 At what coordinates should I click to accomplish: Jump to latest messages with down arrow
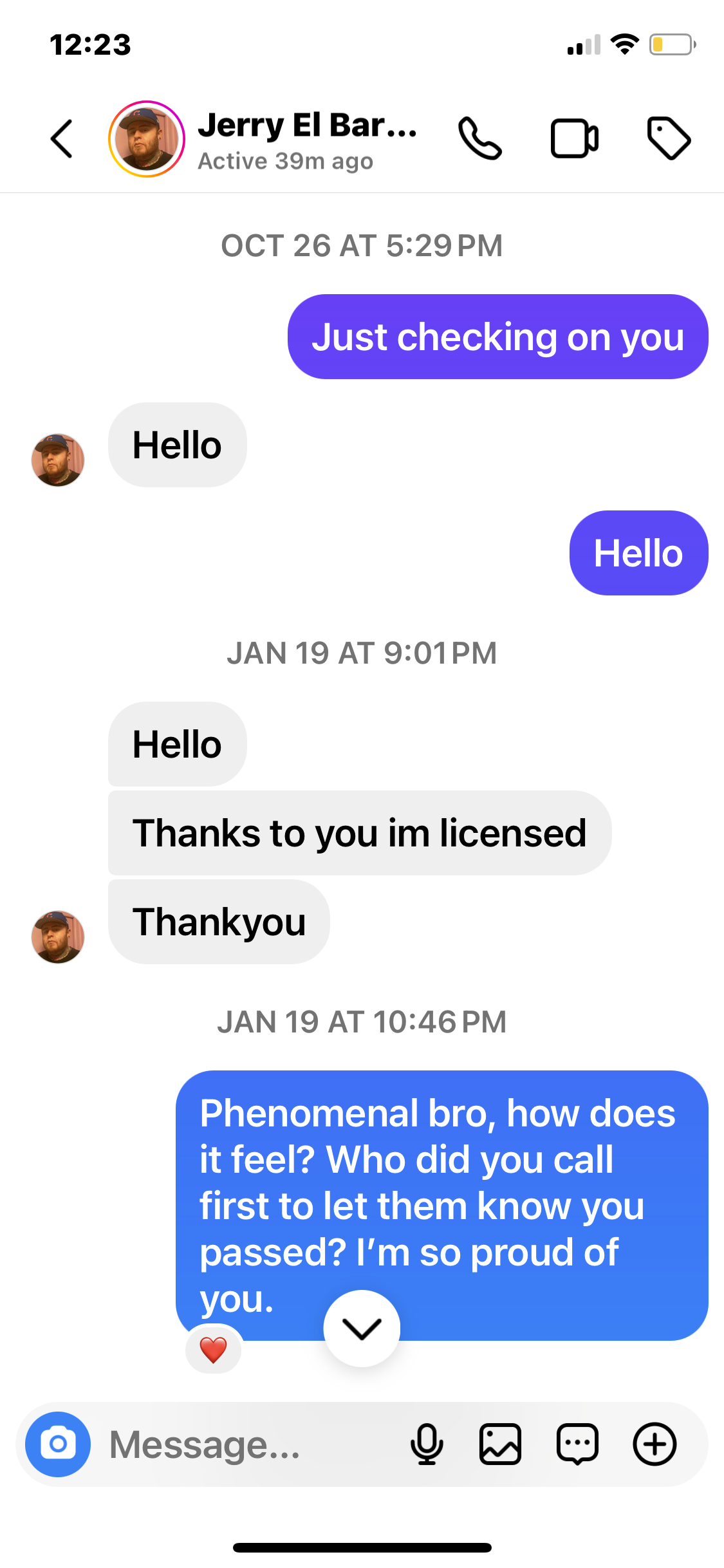[x=362, y=1328]
